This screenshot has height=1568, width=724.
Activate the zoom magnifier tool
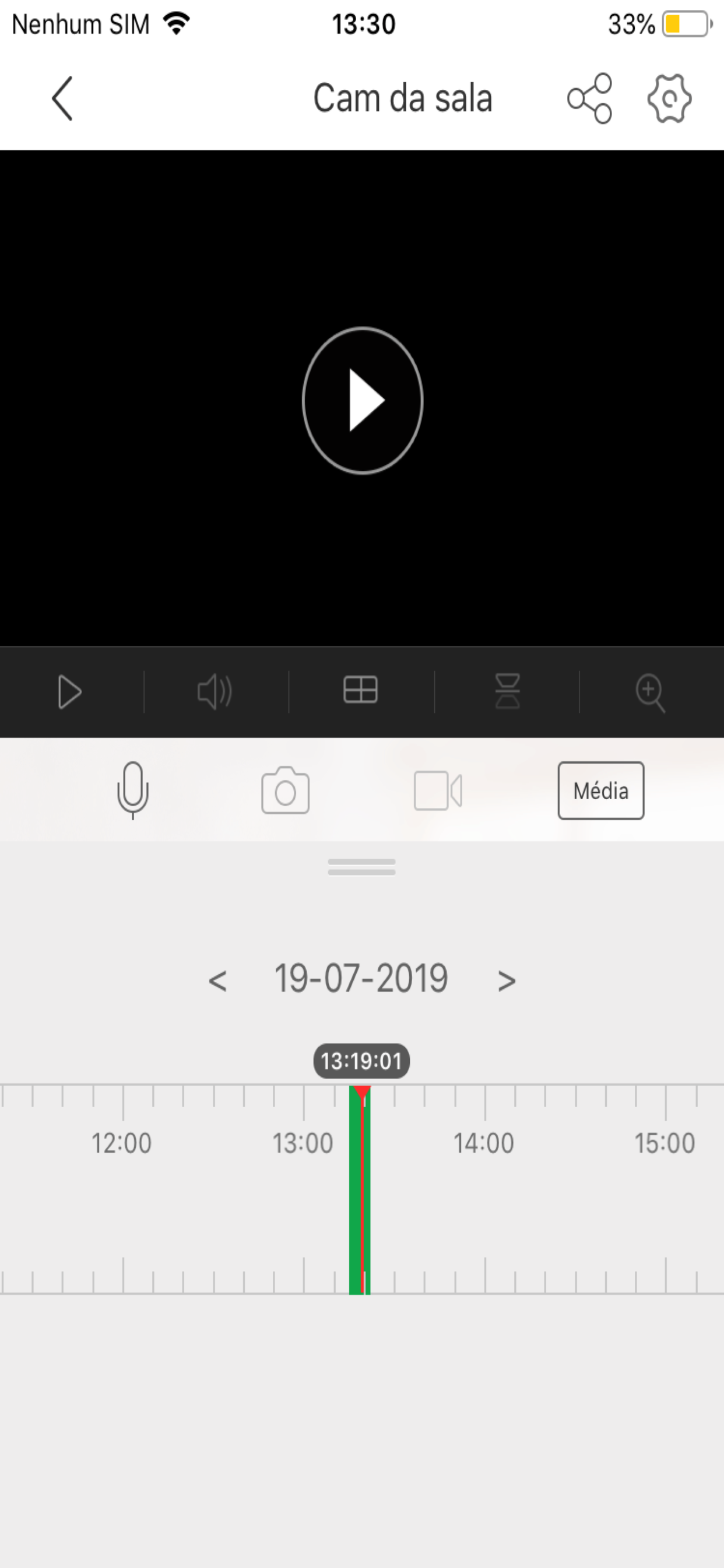651,692
